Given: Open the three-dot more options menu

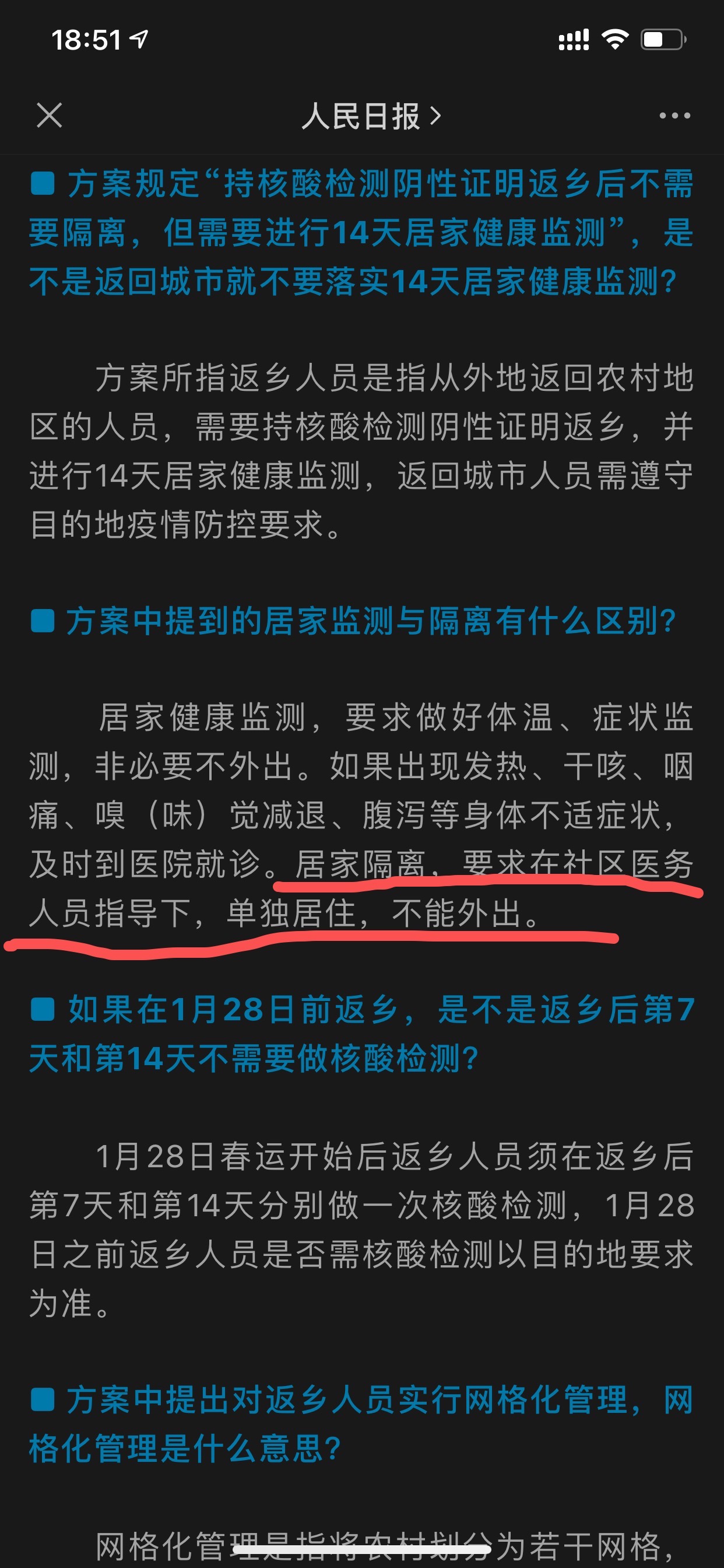Looking at the screenshot, I should click(674, 116).
